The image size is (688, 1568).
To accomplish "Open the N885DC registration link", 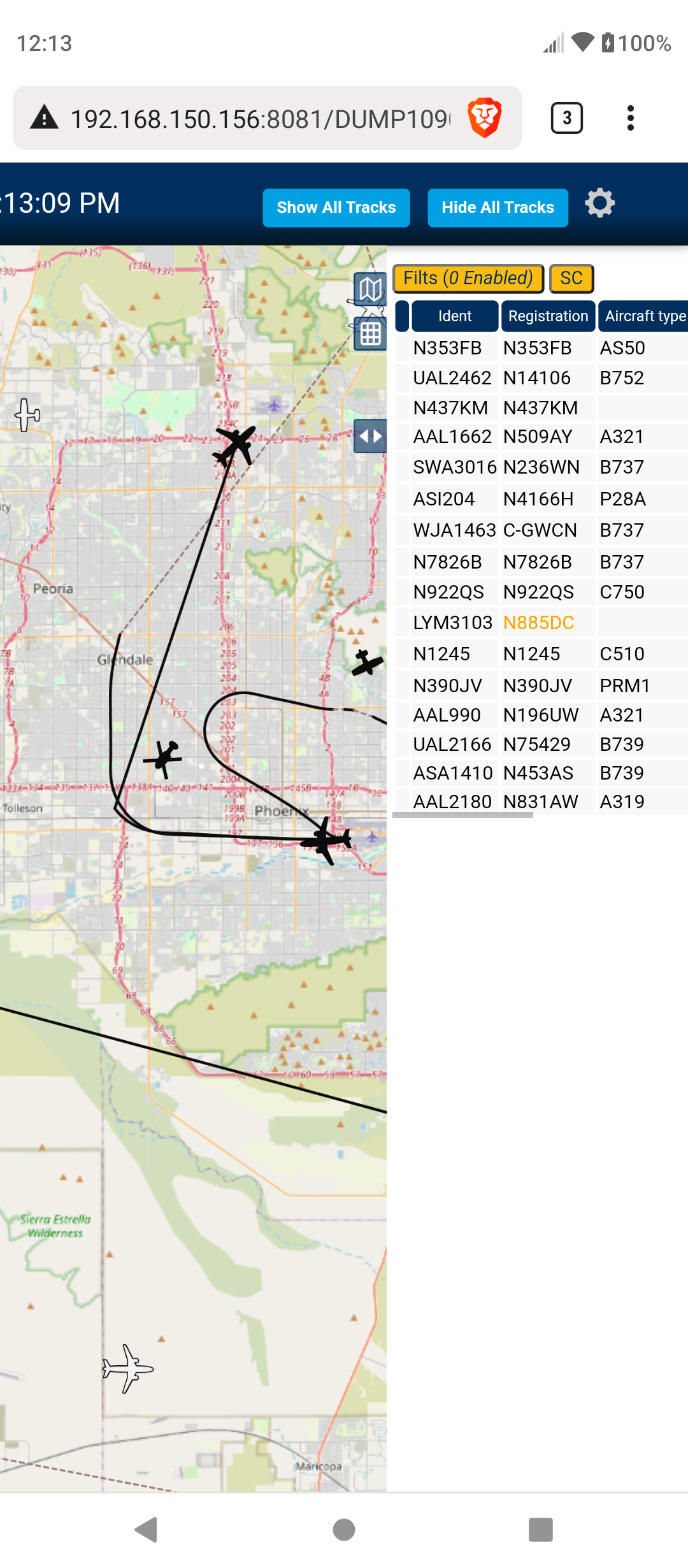I will [539, 623].
